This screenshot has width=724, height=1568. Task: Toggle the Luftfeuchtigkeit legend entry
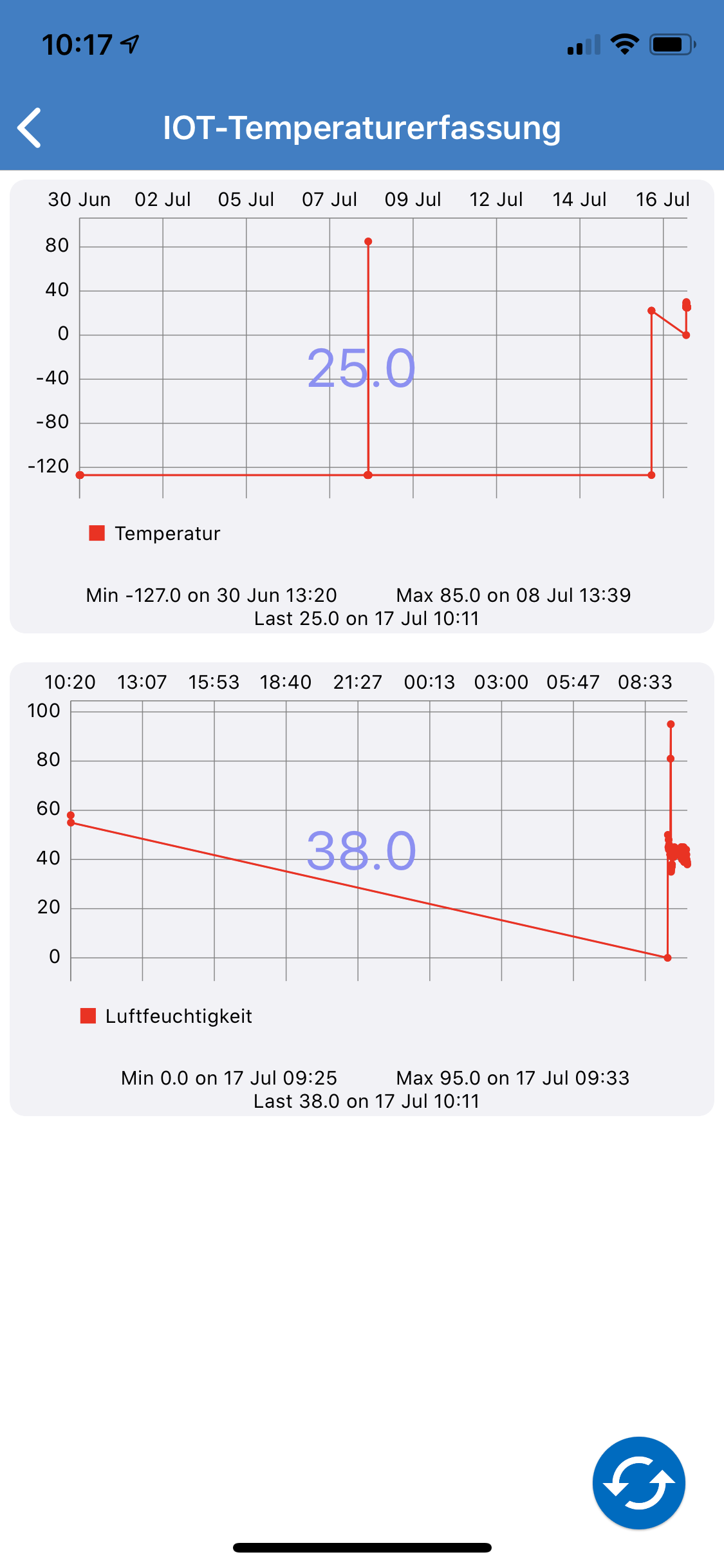coord(166,1016)
